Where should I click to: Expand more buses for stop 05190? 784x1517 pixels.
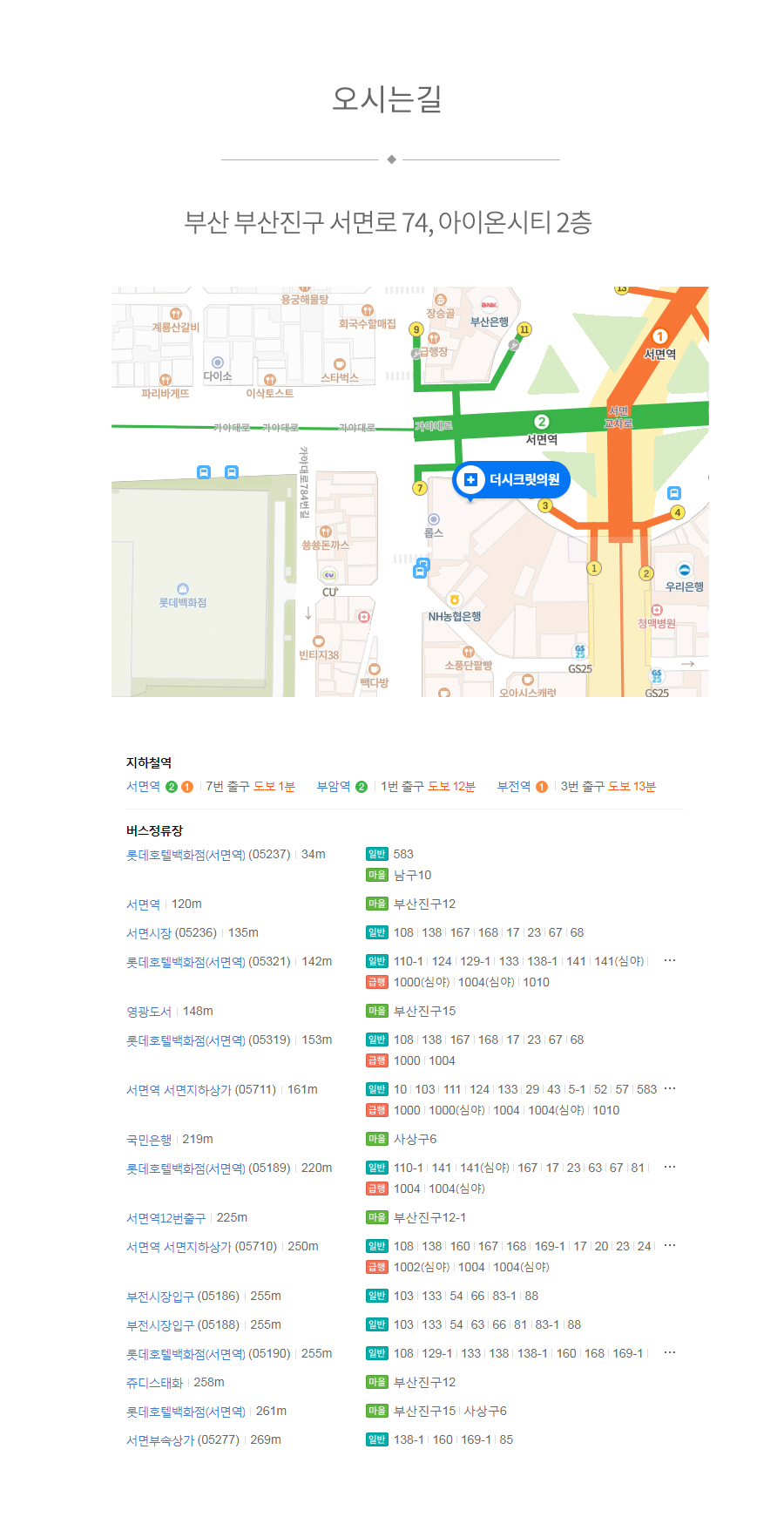tap(670, 1354)
